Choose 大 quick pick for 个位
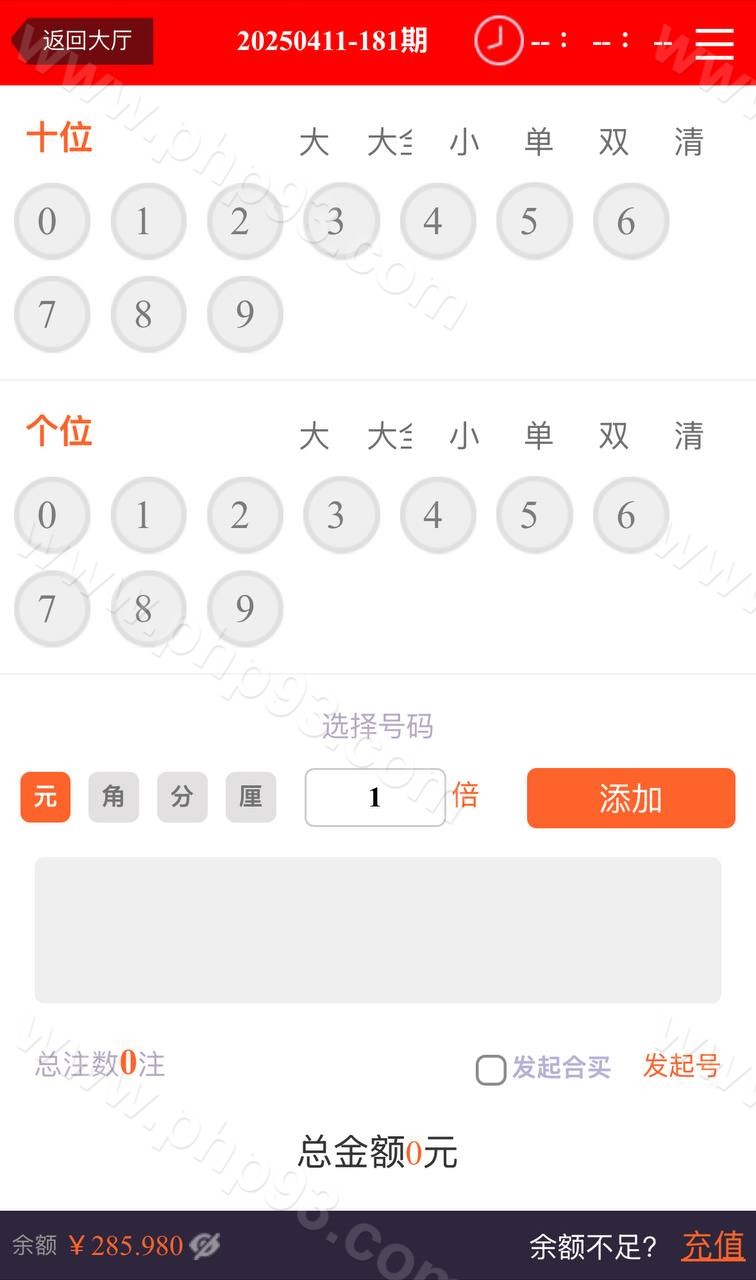The image size is (756, 1280). click(x=314, y=436)
